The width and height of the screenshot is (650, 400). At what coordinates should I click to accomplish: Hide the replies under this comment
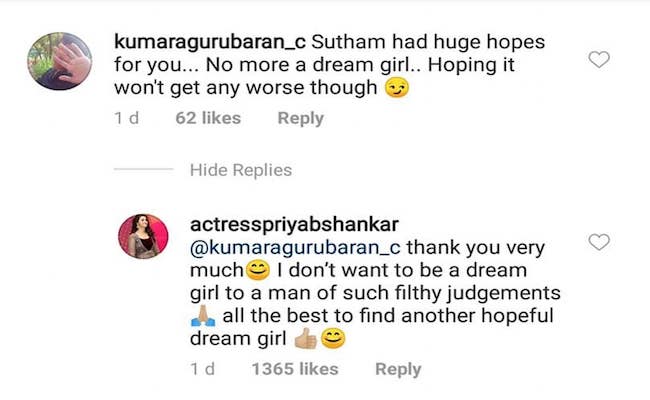[240, 170]
